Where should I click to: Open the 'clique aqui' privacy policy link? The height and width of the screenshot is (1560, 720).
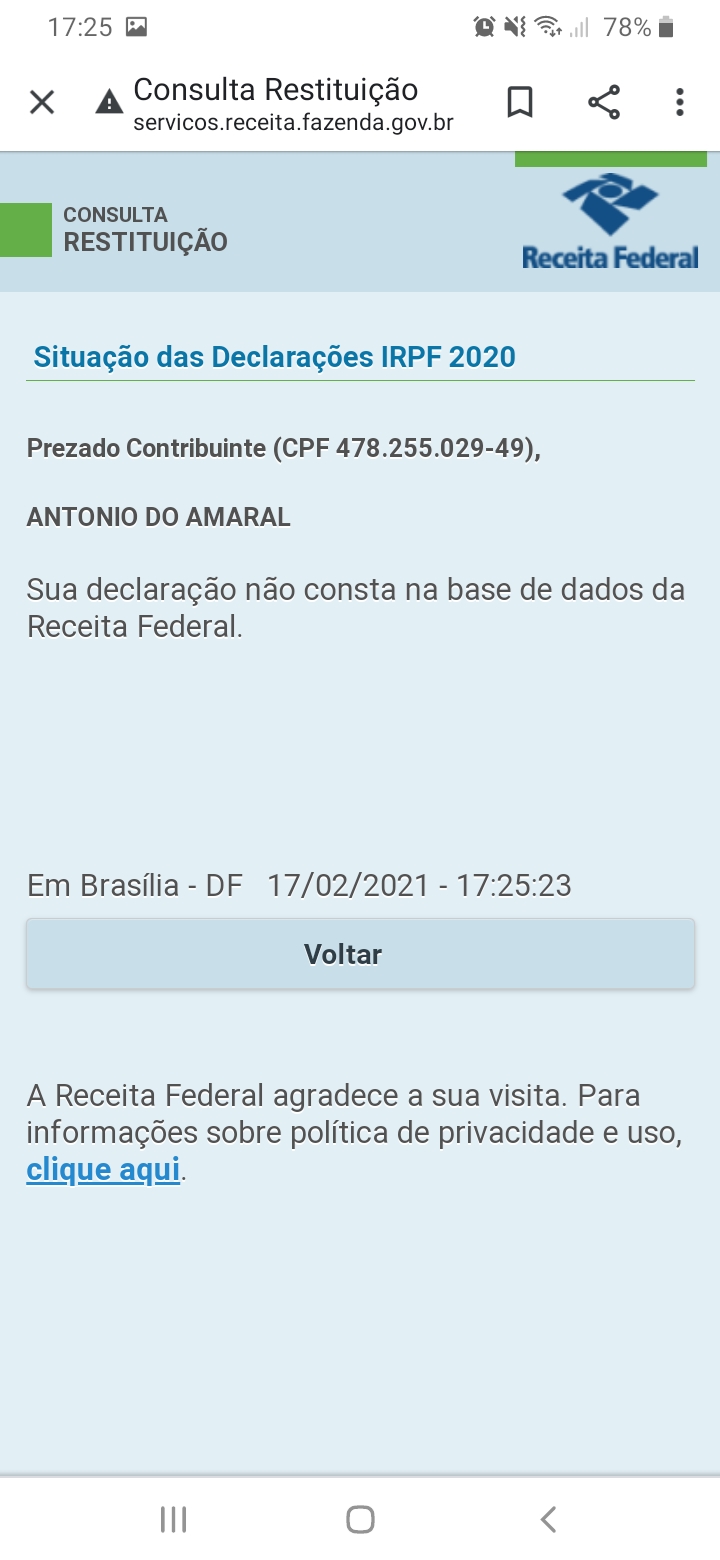pos(103,1169)
